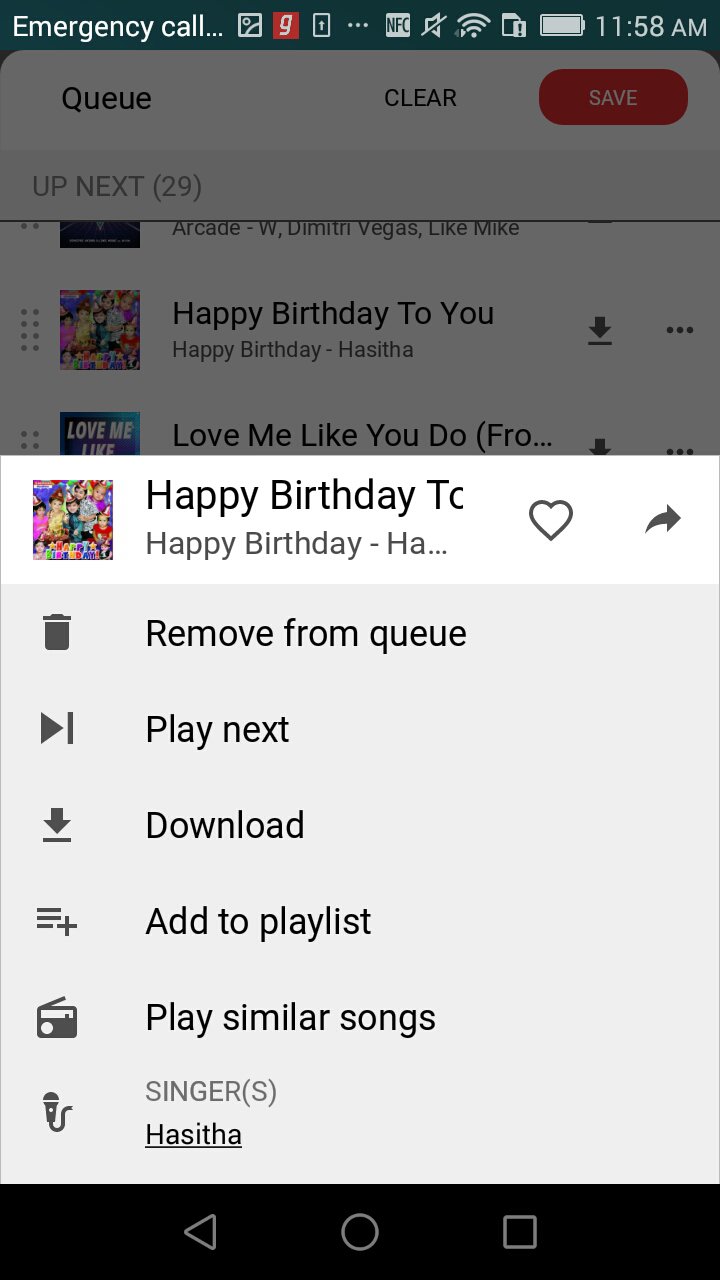Choose Play next option
The height and width of the screenshot is (1280, 720).
point(217,730)
